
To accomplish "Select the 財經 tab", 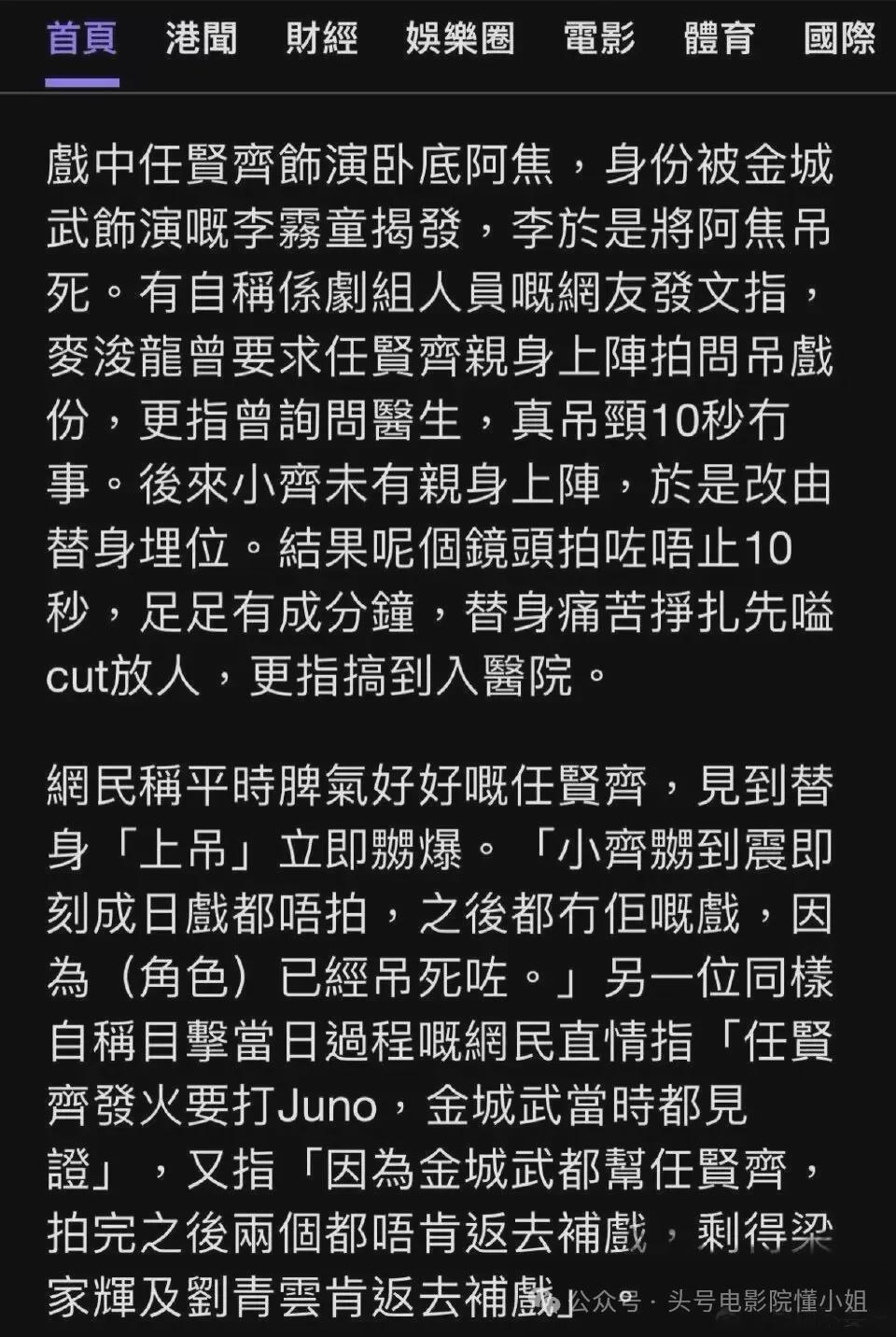I will (x=322, y=39).
